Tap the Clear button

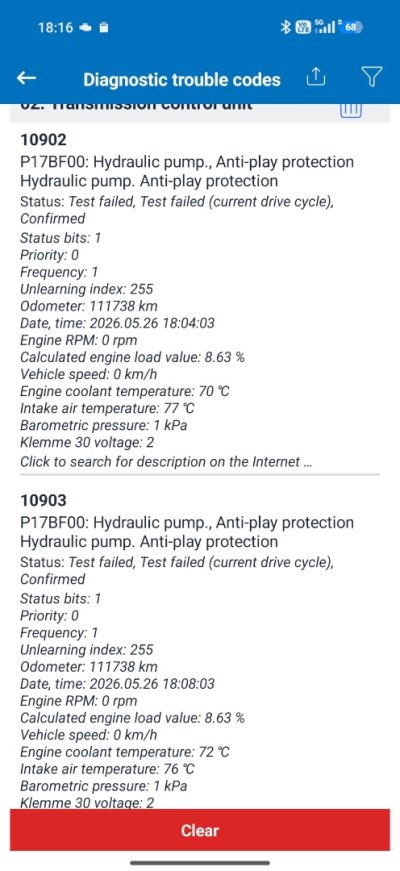tap(200, 830)
